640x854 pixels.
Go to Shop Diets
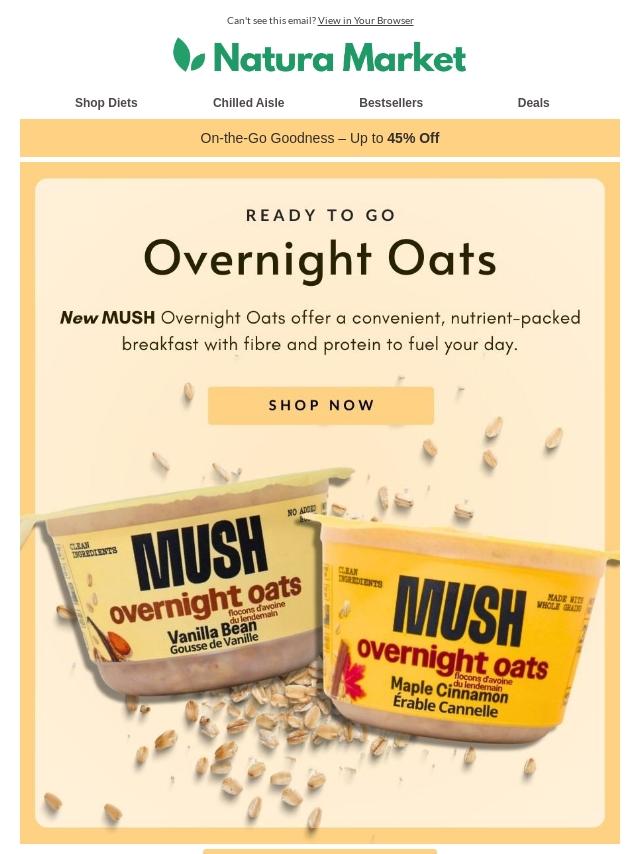106,103
